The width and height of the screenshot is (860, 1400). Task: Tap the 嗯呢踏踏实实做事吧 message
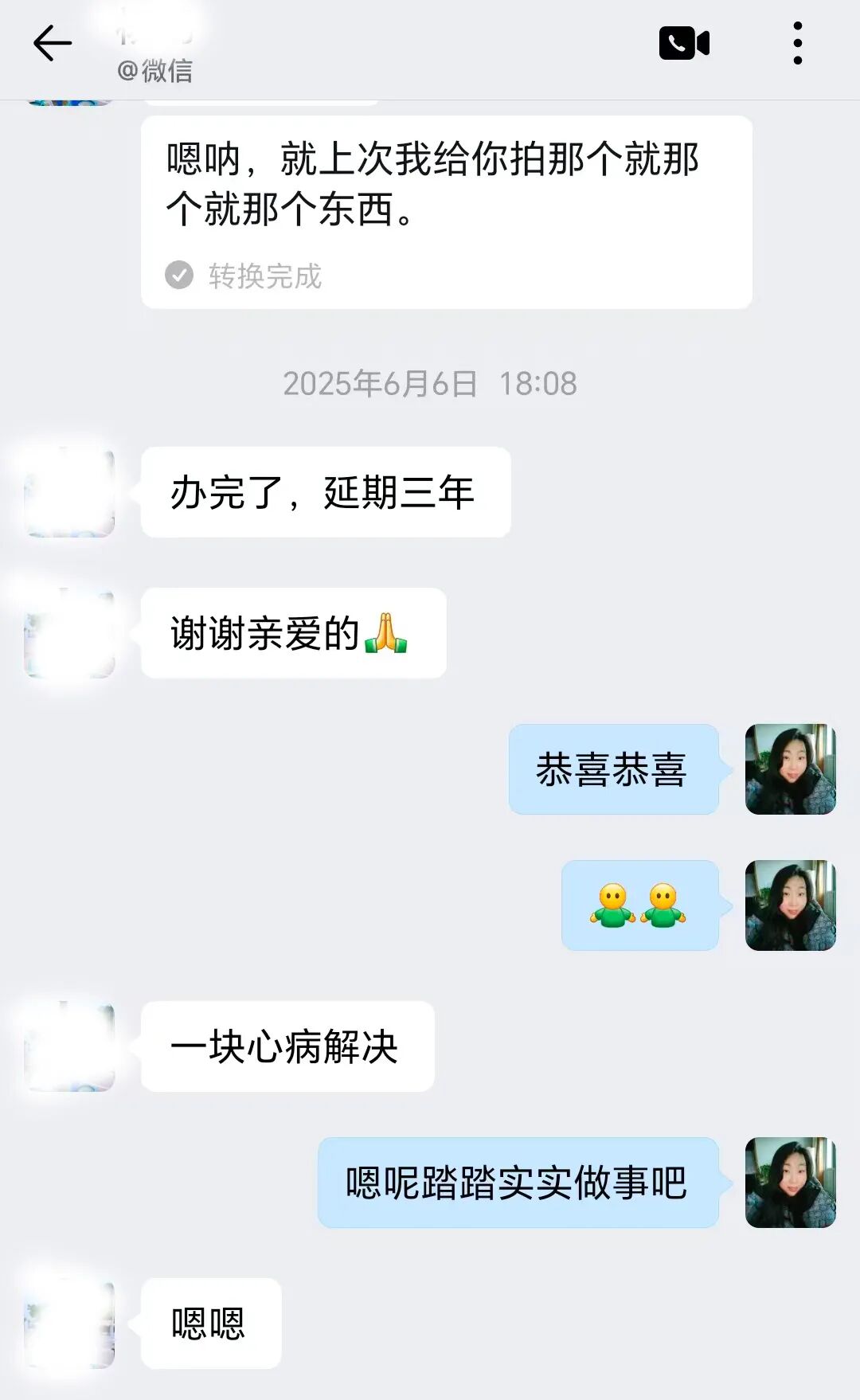[518, 1184]
